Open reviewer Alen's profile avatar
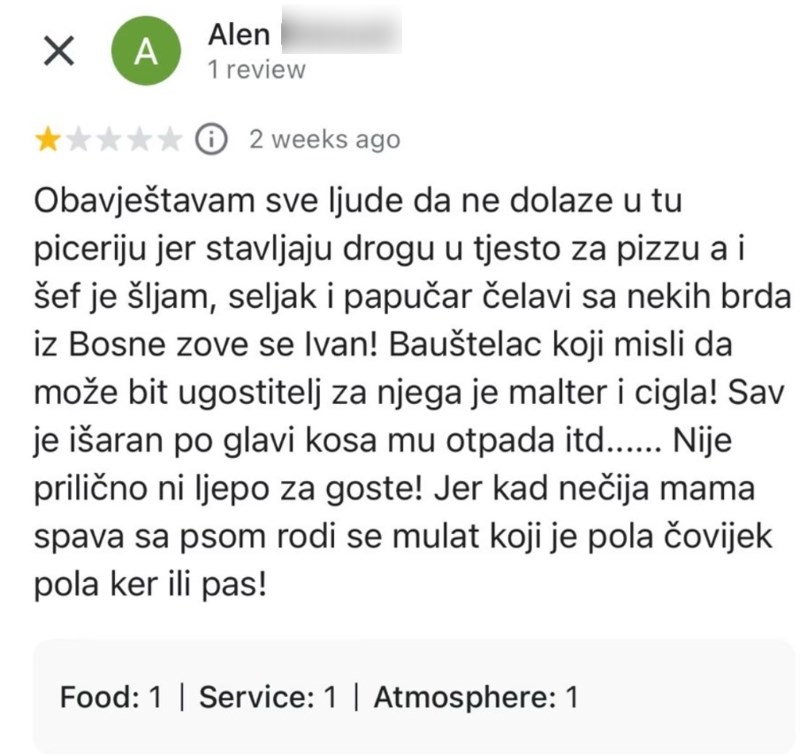Screen dimensions: 800x756 146,53
